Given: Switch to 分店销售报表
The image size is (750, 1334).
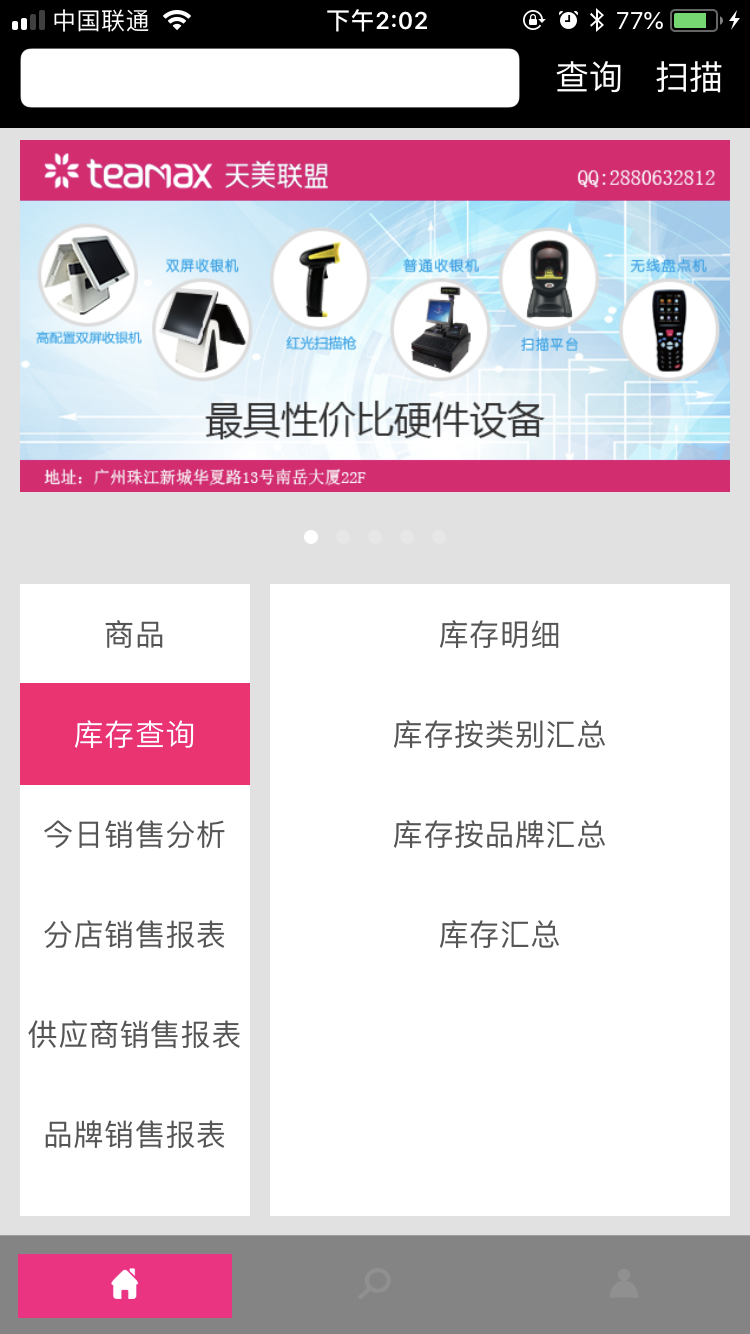Looking at the screenshot, I should click(x=135, y=935).
